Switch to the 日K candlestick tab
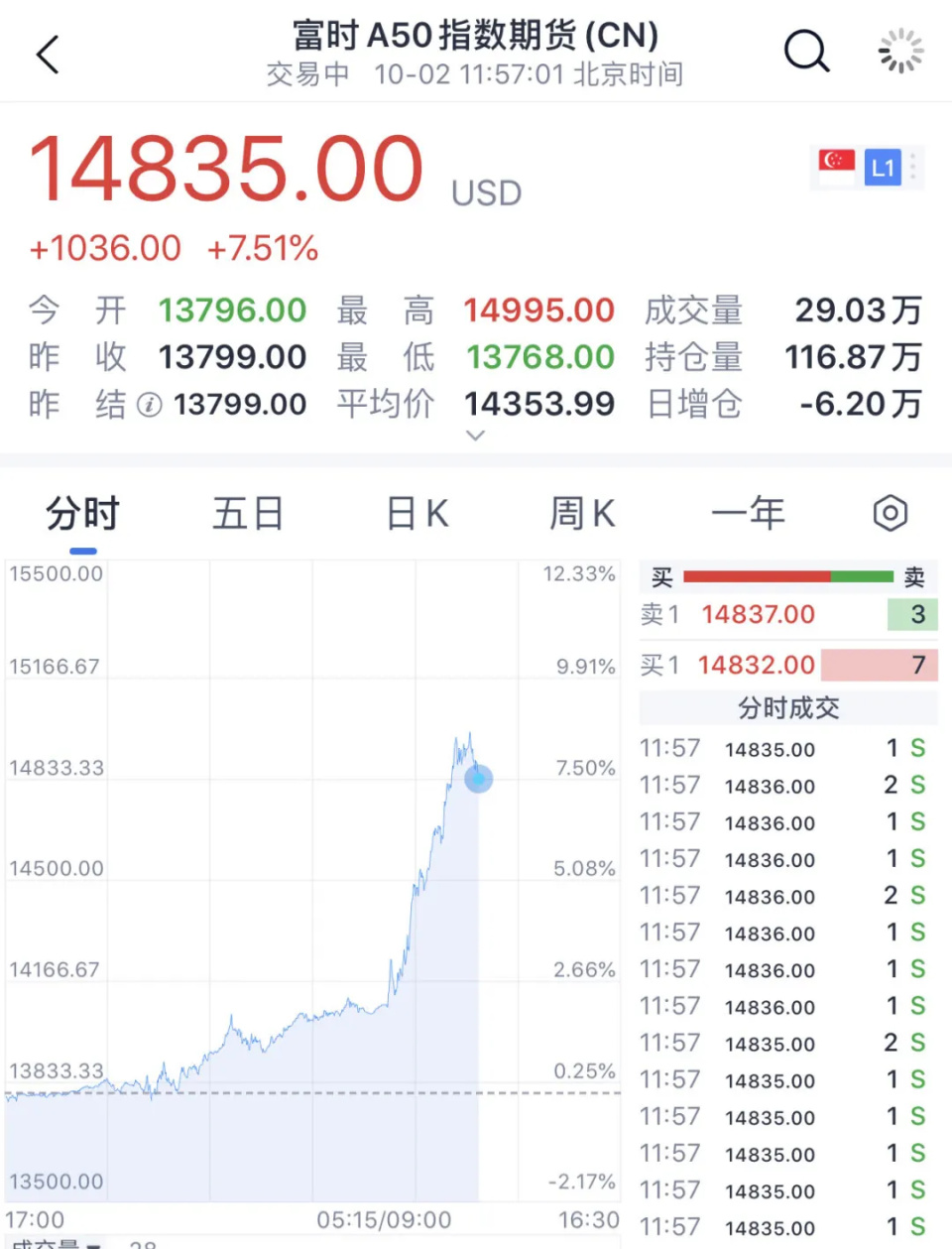 point(416,513)
